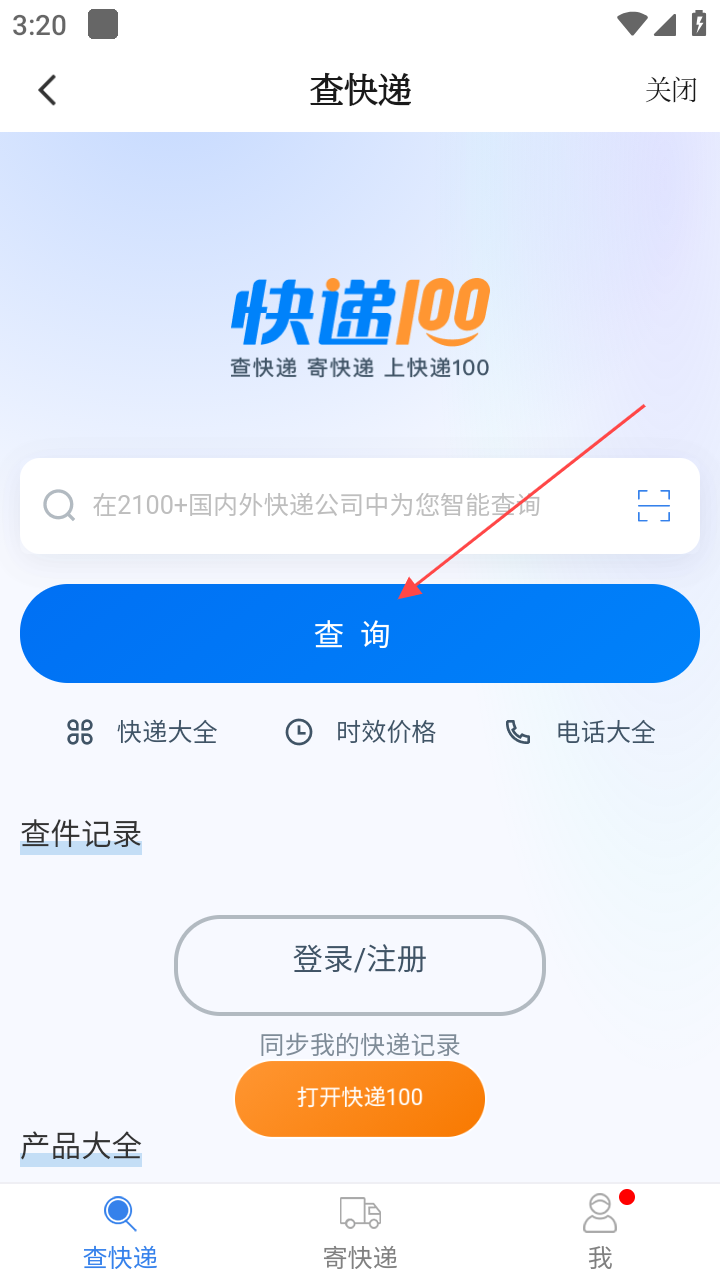Tap the blue 查询 button
This screenshot has width=720, height=1280.
point(360,634)
